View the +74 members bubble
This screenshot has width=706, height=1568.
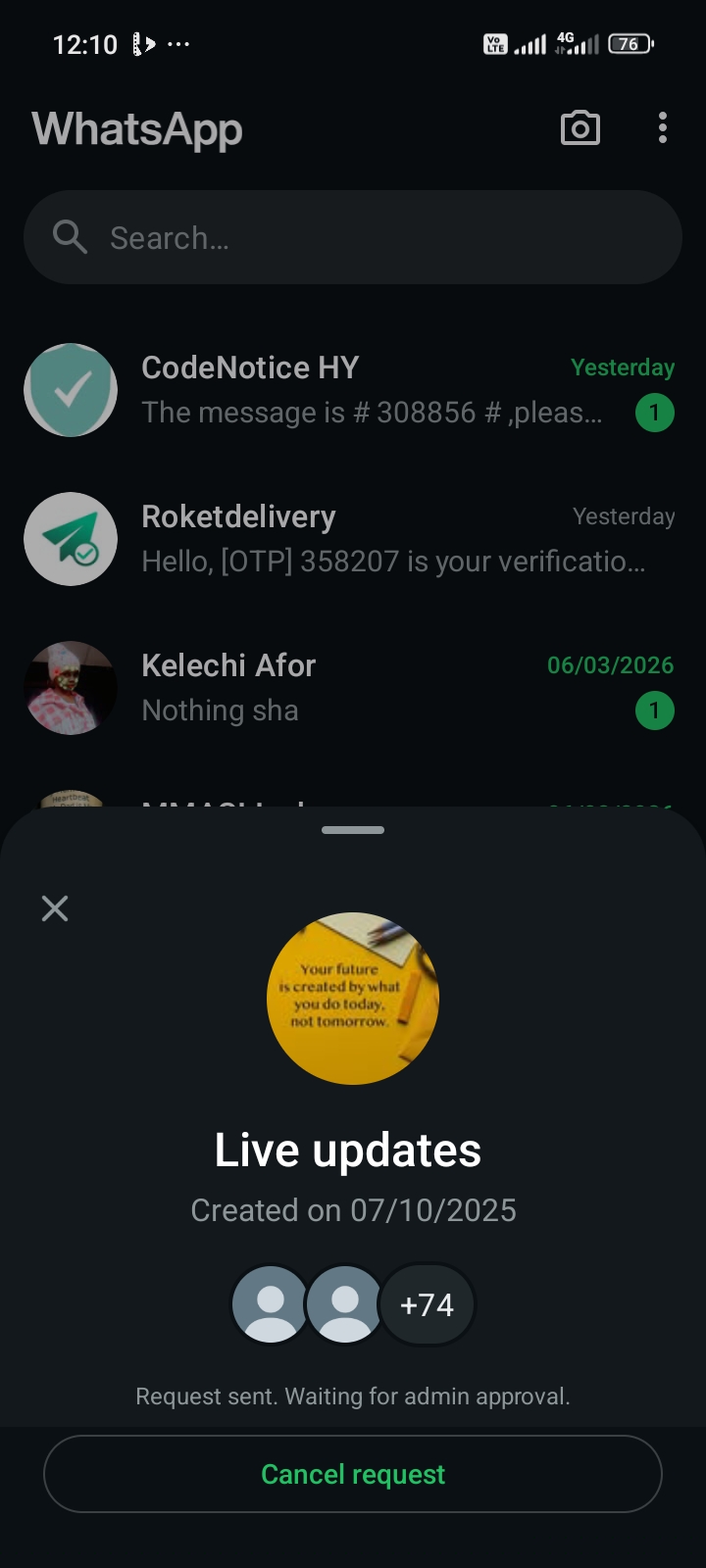(427, 1305)
